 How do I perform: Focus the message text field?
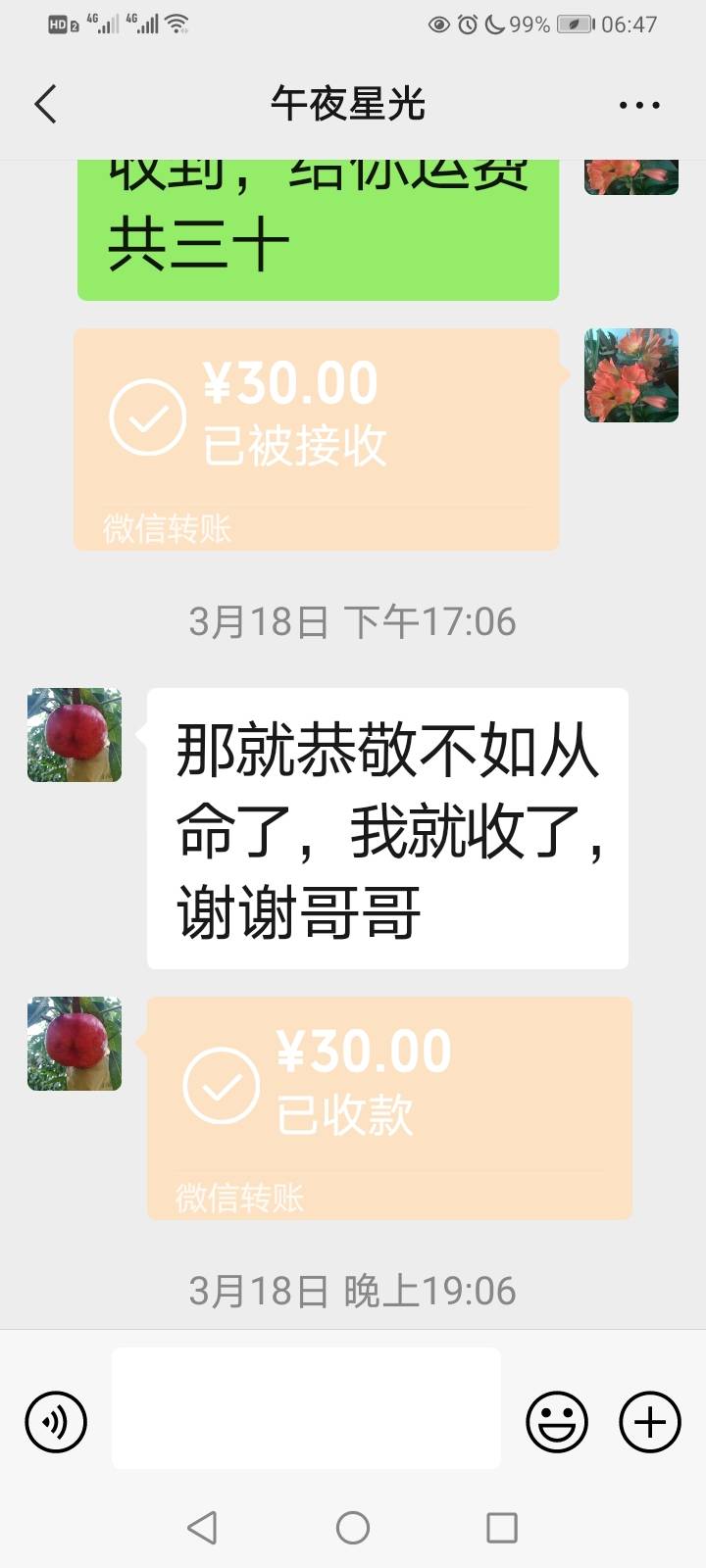pos(306,1407)
